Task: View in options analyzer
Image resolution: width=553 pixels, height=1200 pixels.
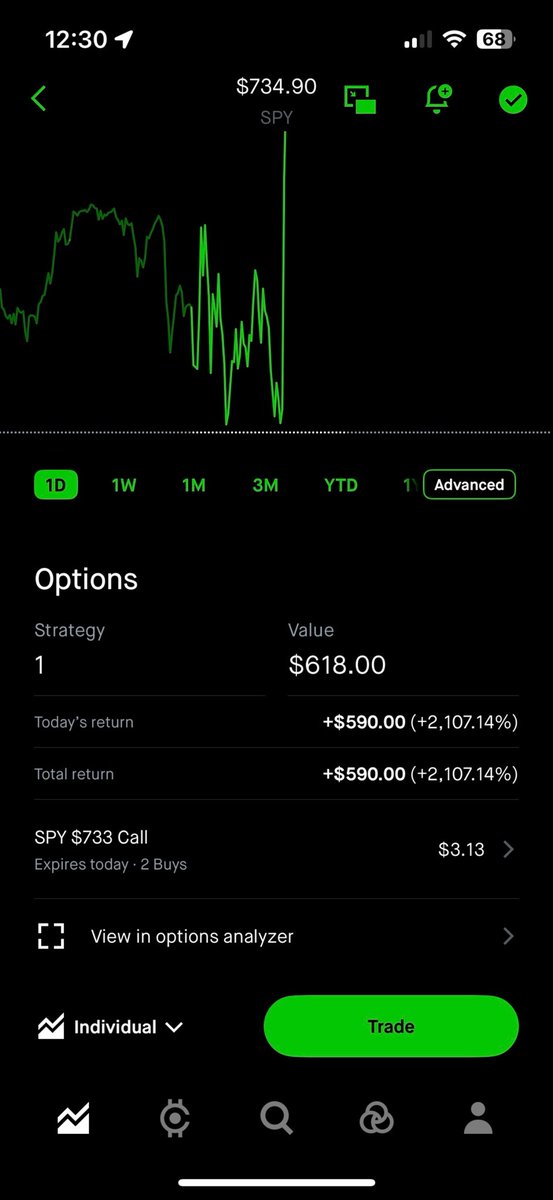Action: point(276,936)
